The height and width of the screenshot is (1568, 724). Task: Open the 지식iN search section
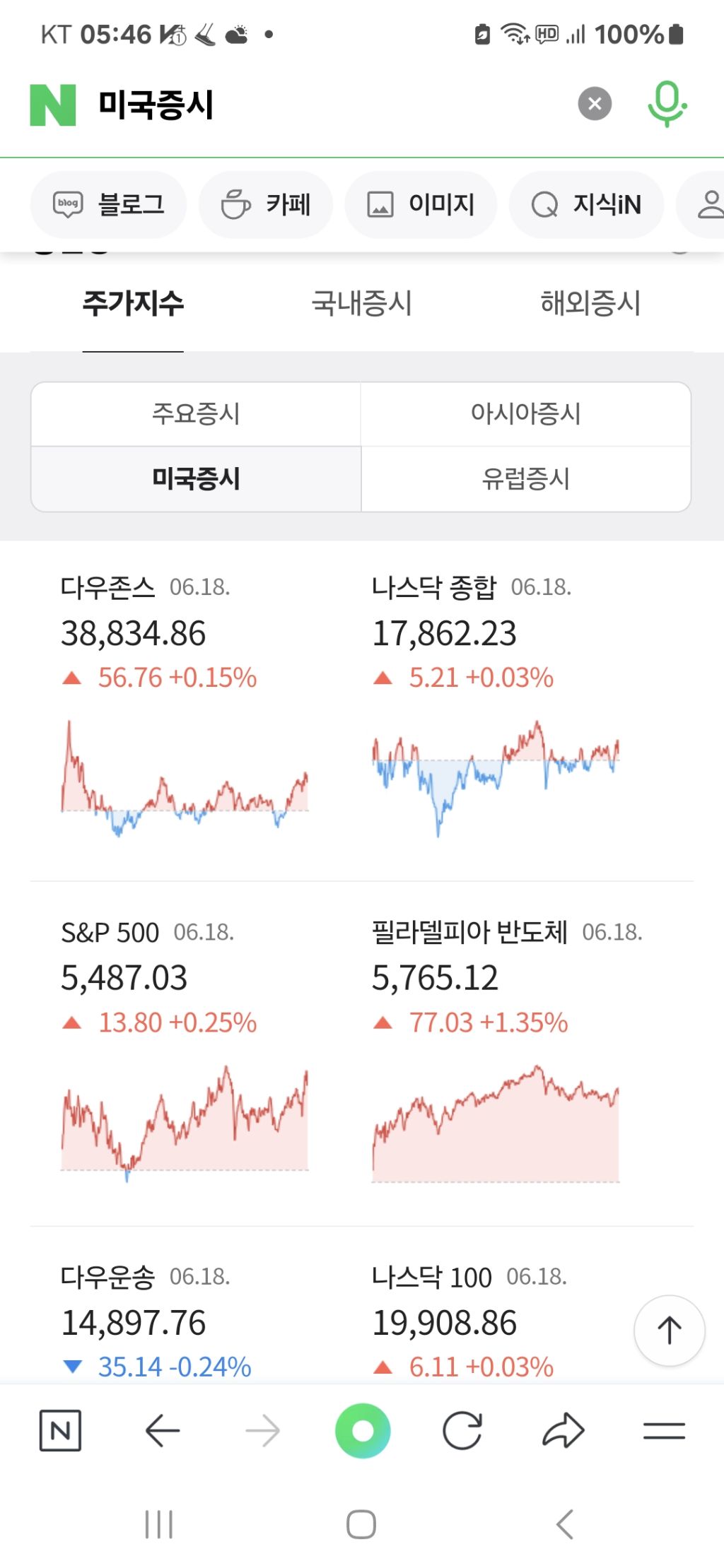pos(586,204)
